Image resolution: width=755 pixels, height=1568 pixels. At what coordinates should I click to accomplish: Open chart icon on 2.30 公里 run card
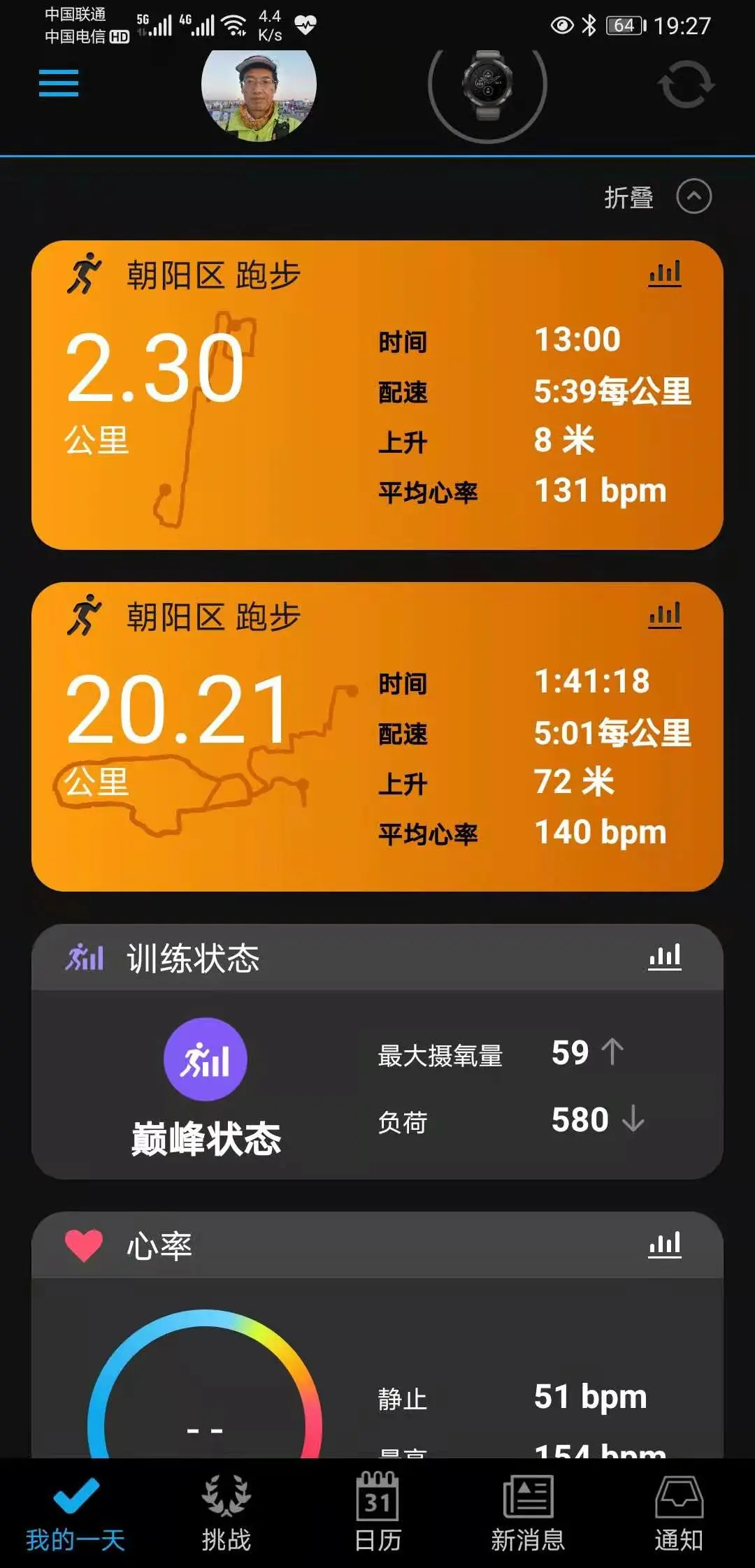(x=664, y=273)
